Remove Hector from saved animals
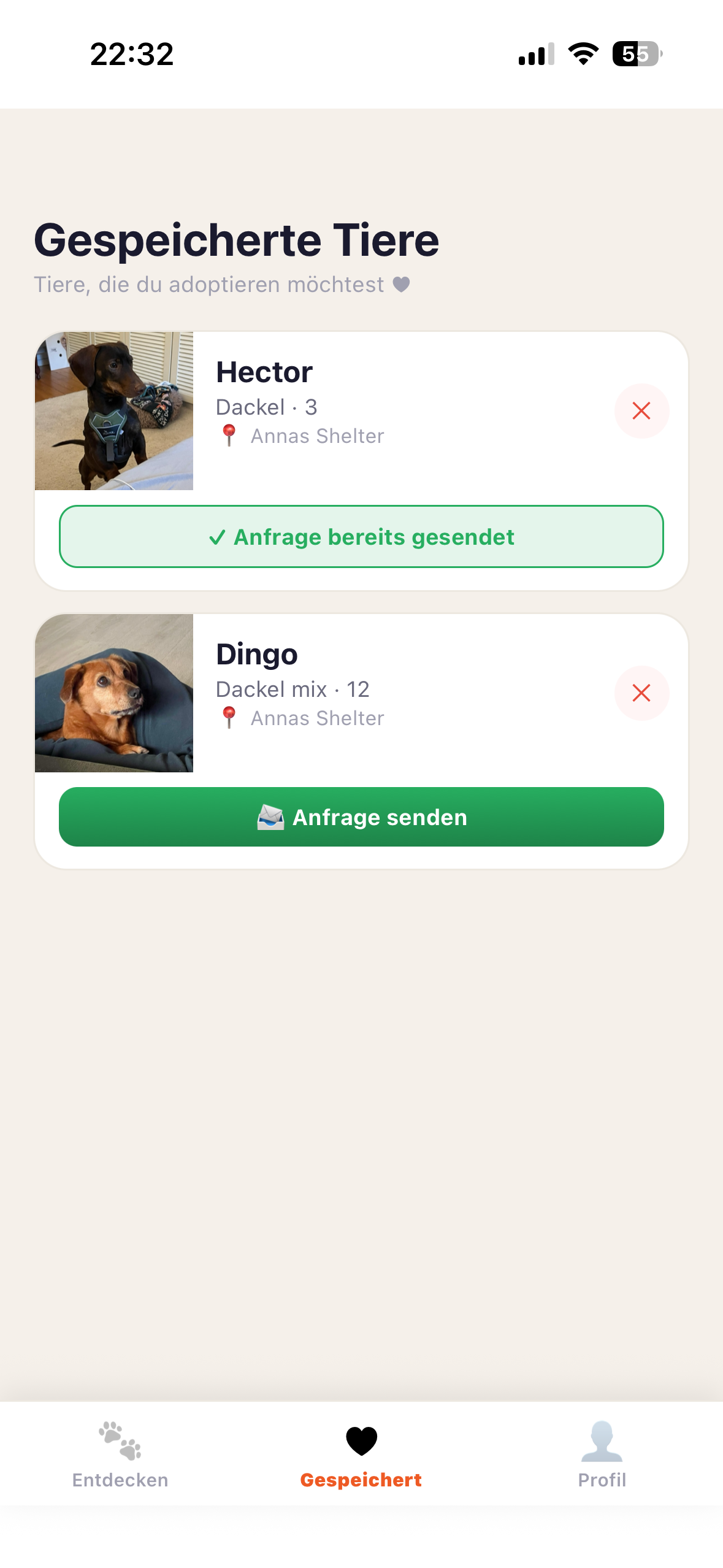723x1568 pixels. (x=641, y=411)
